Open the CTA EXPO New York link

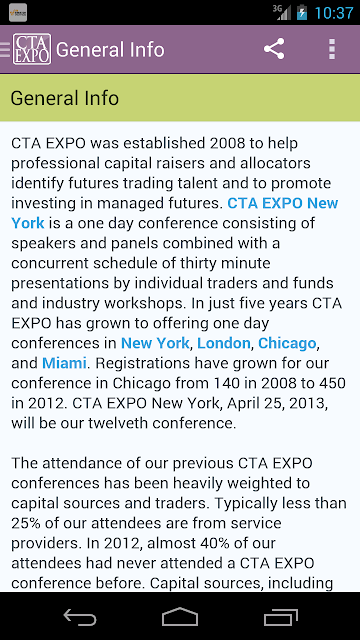[282, 203]
